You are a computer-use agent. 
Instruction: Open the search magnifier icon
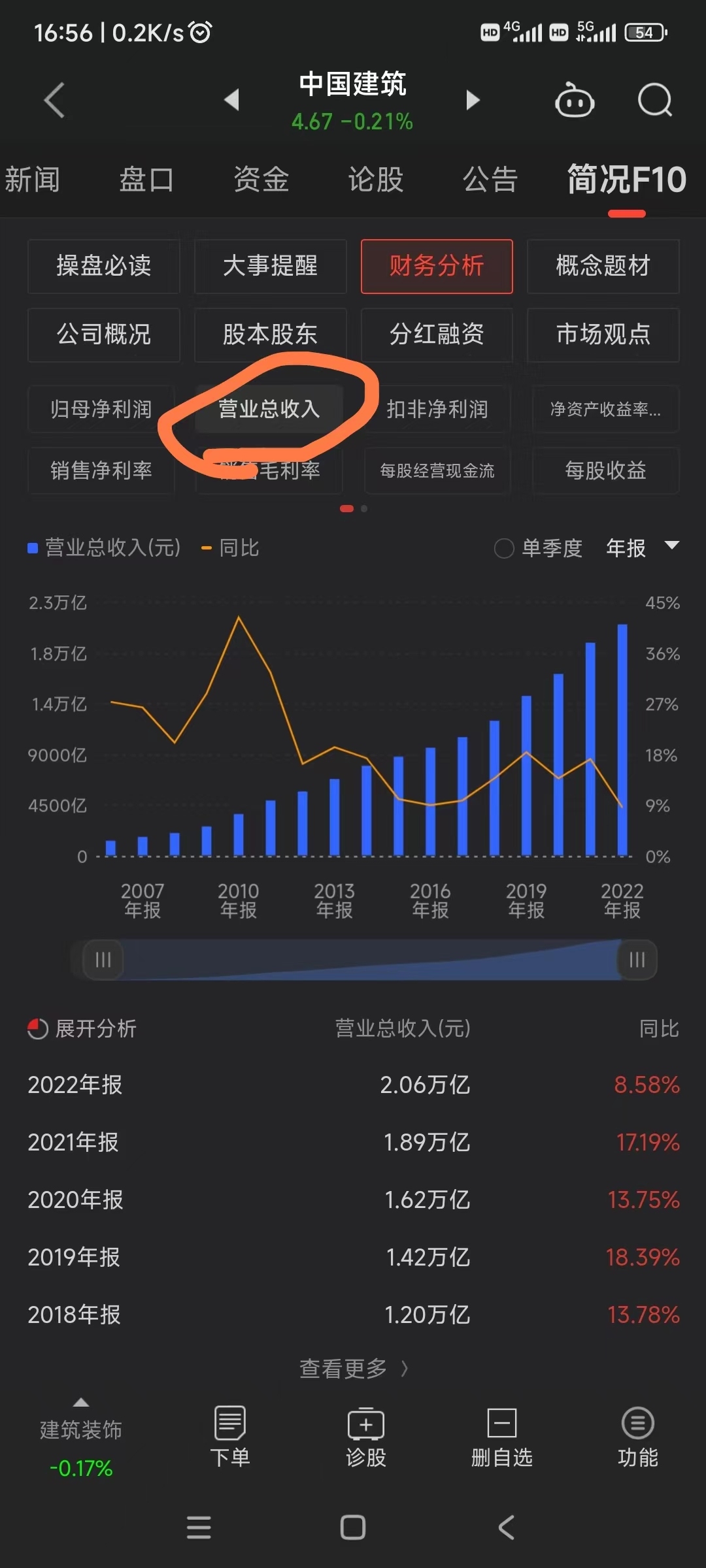click(x=655, y=101)
